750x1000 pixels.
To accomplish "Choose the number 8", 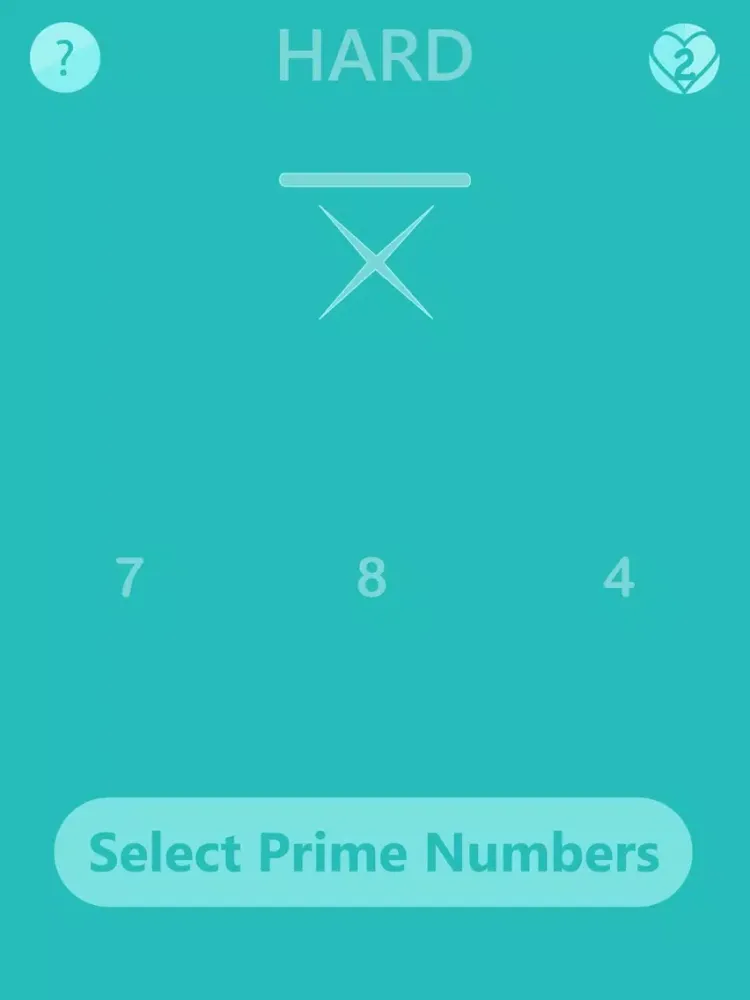I will pos(371,578).
